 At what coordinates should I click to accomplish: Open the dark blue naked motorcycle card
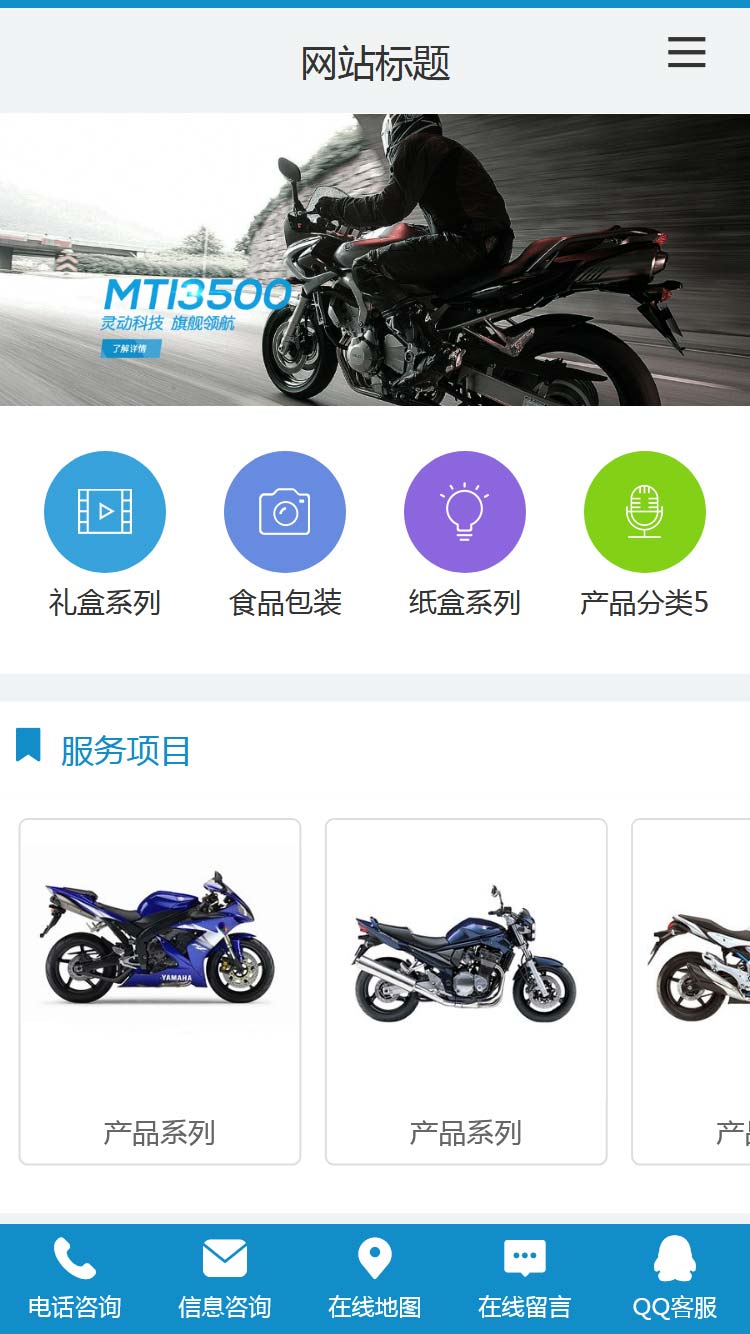pos(466,990)
